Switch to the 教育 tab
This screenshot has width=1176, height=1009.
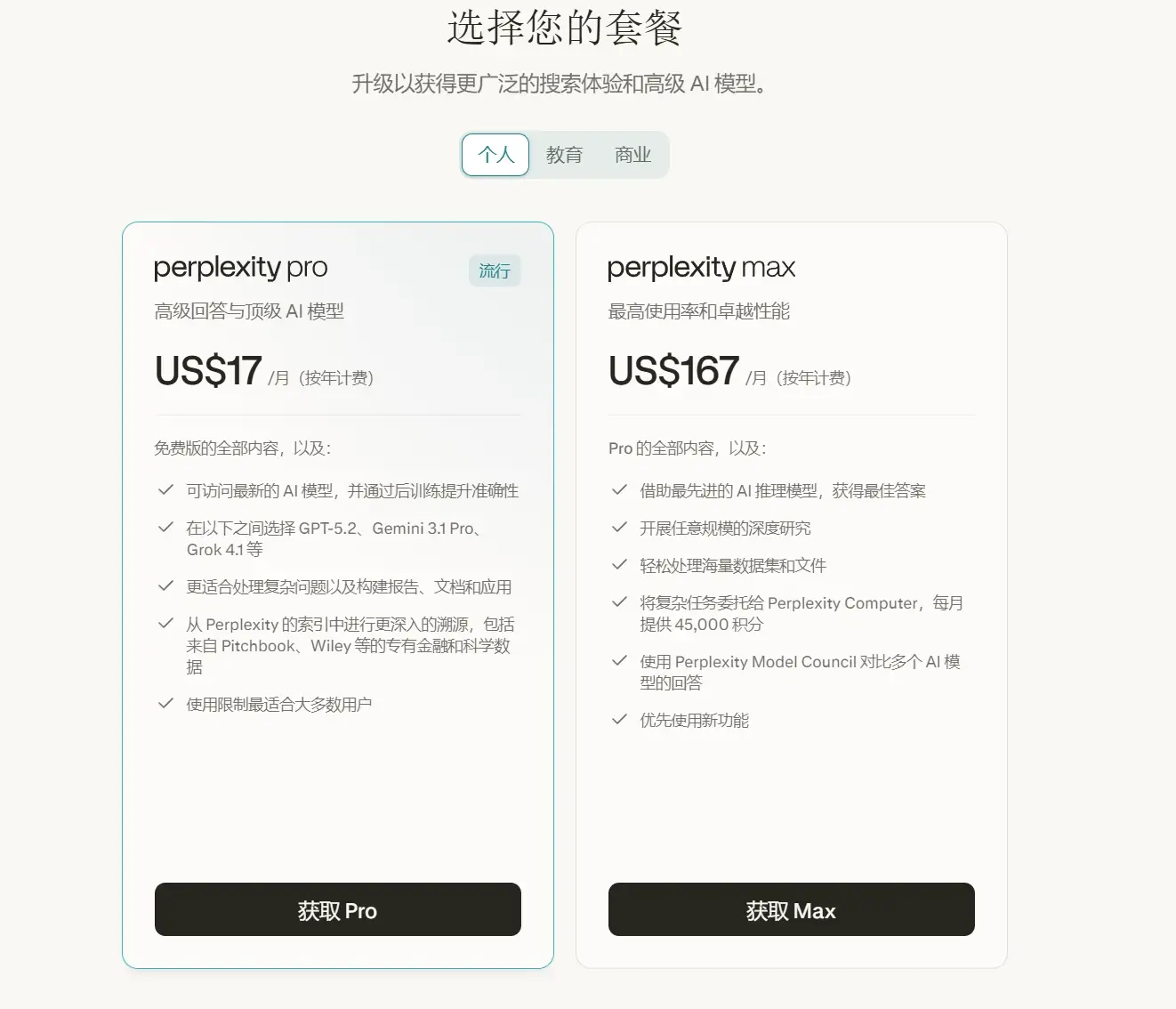point(564,155)
